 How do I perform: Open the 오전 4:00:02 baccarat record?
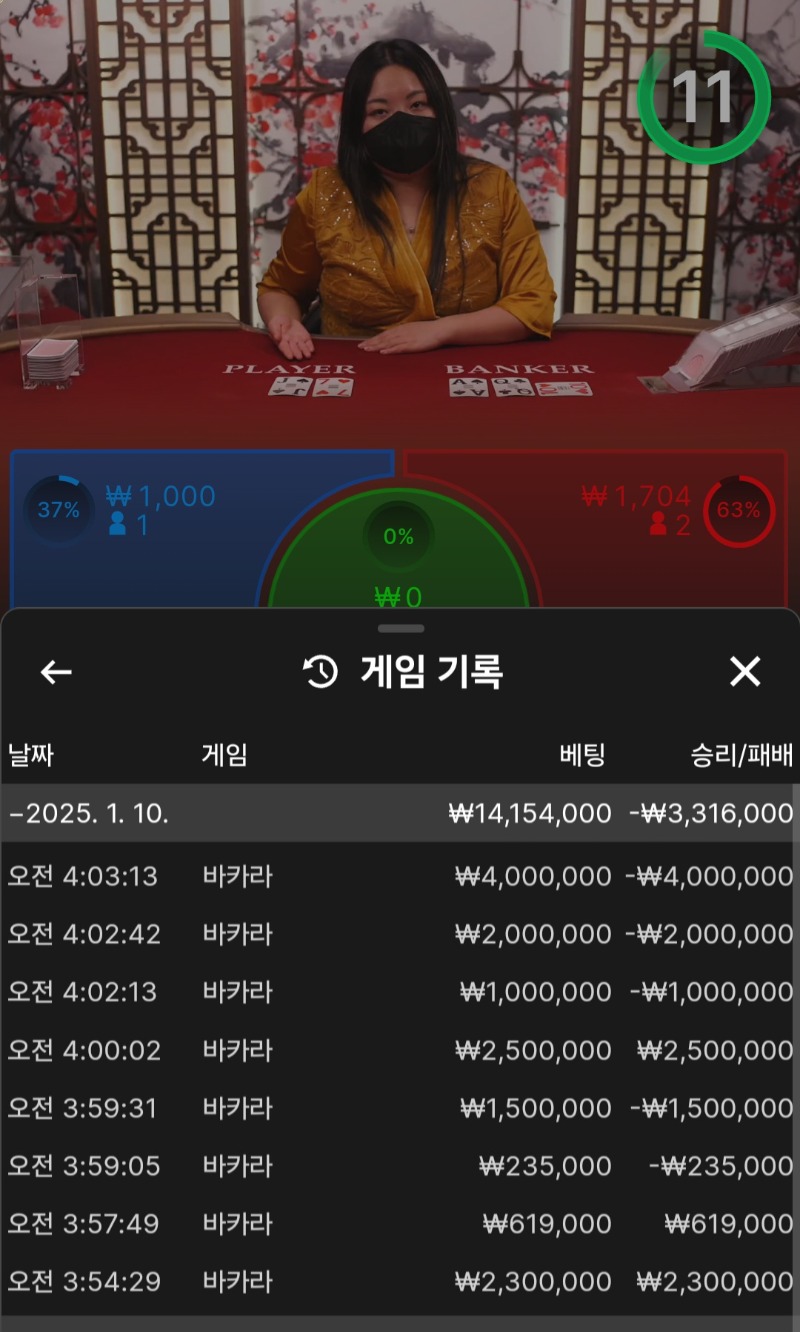click(x=400, y=1050)
